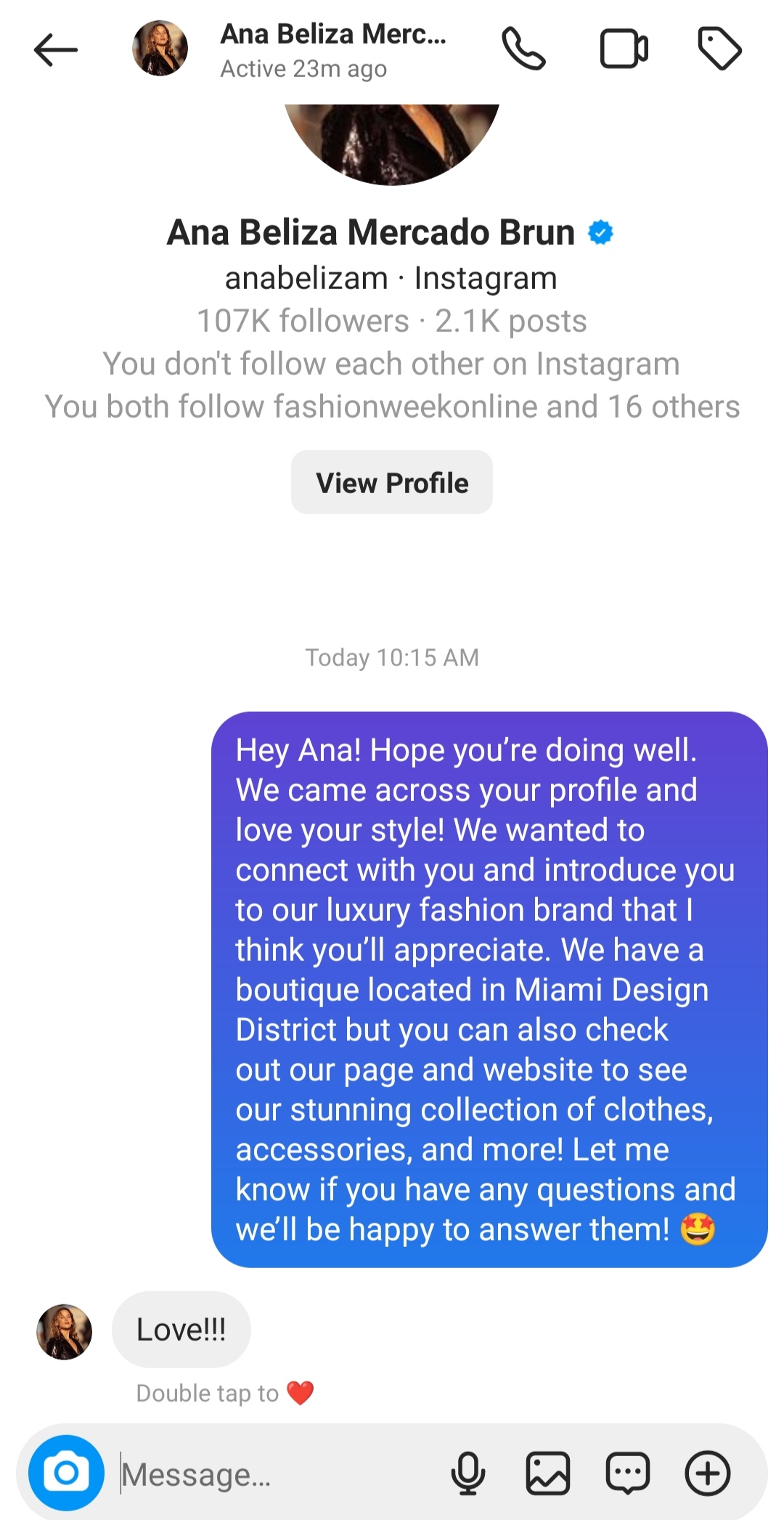Open more options plus icon

(x=707, y=1474)
